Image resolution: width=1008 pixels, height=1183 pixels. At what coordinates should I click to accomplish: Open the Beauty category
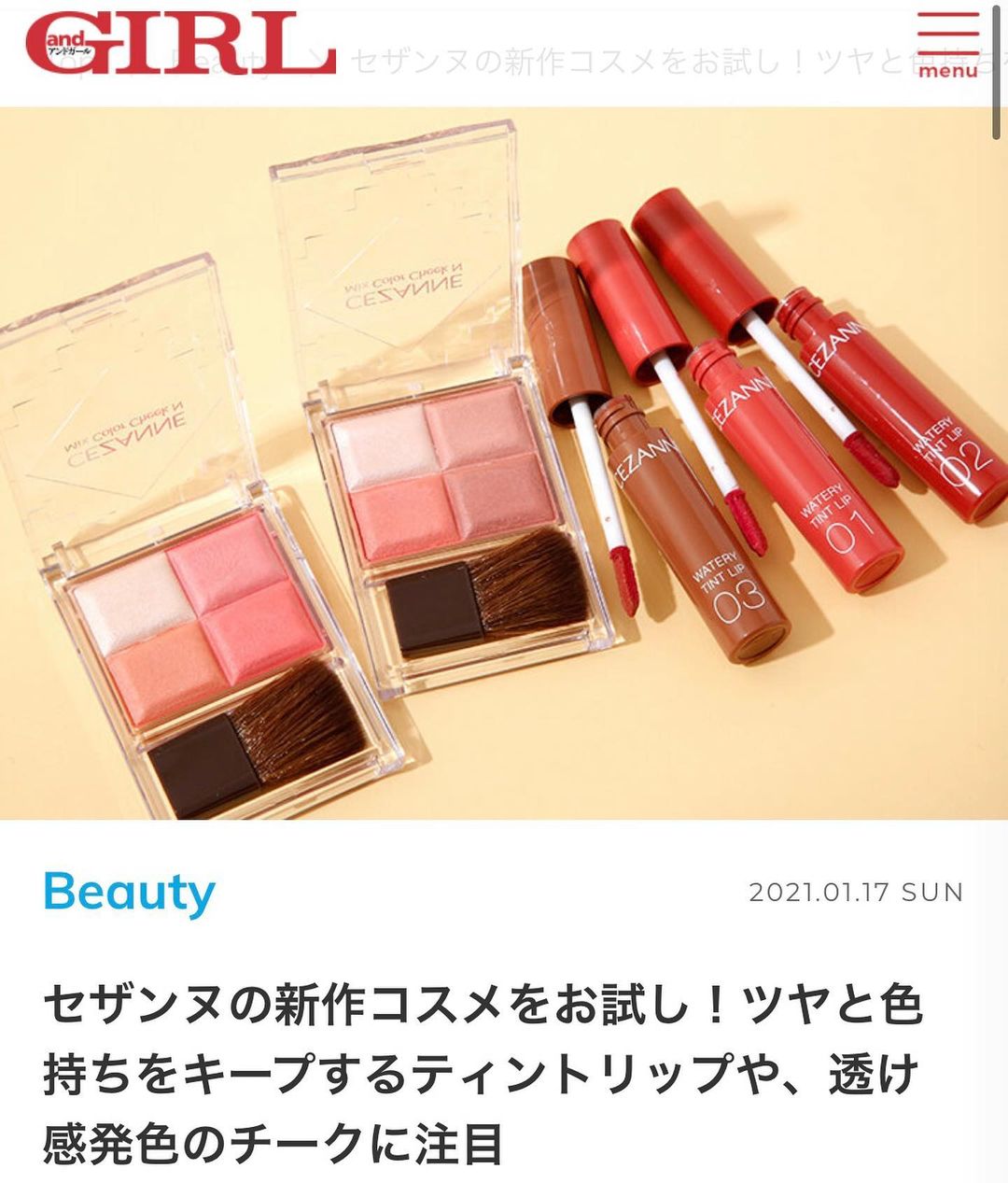point(130,892)
